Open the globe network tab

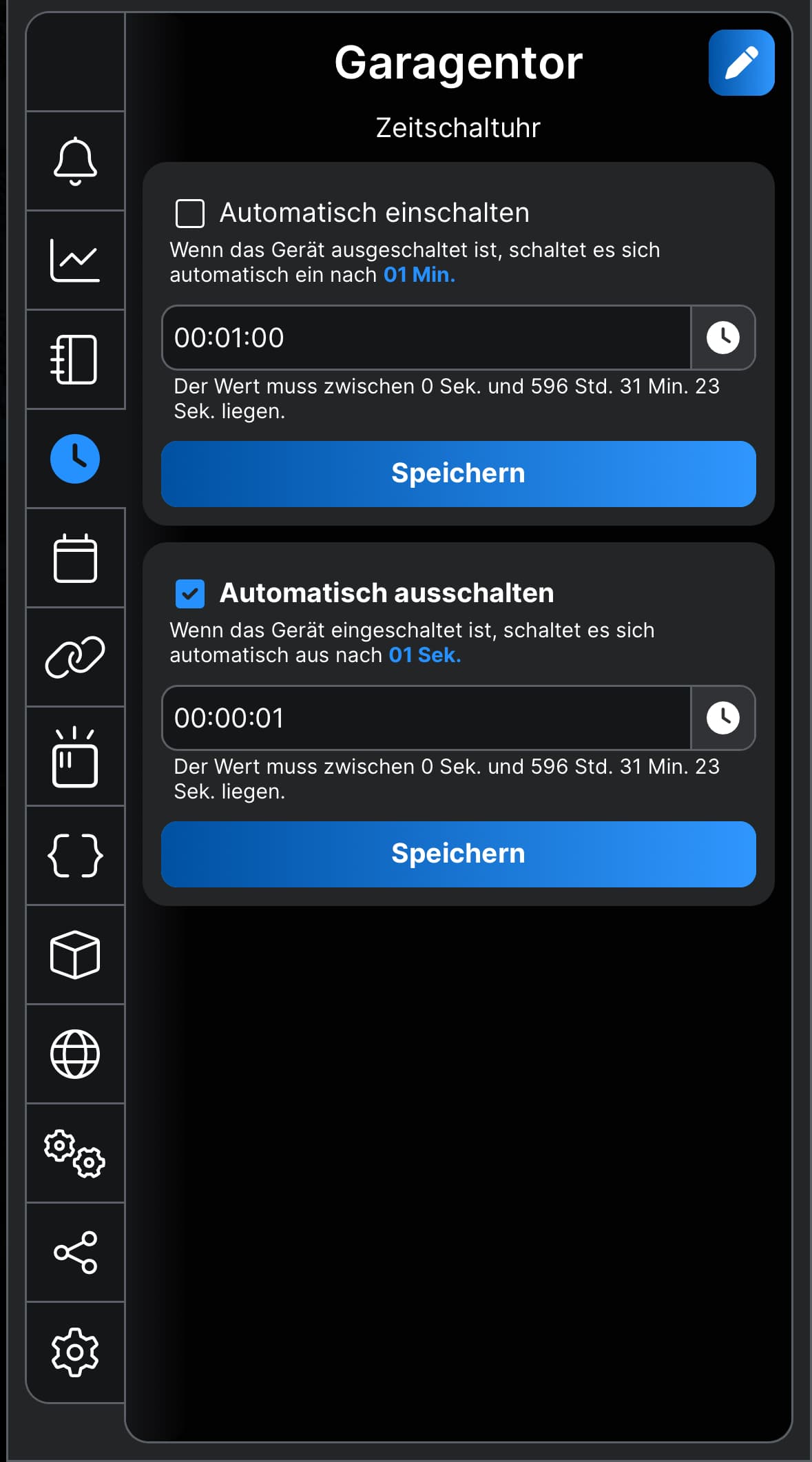75,1053
